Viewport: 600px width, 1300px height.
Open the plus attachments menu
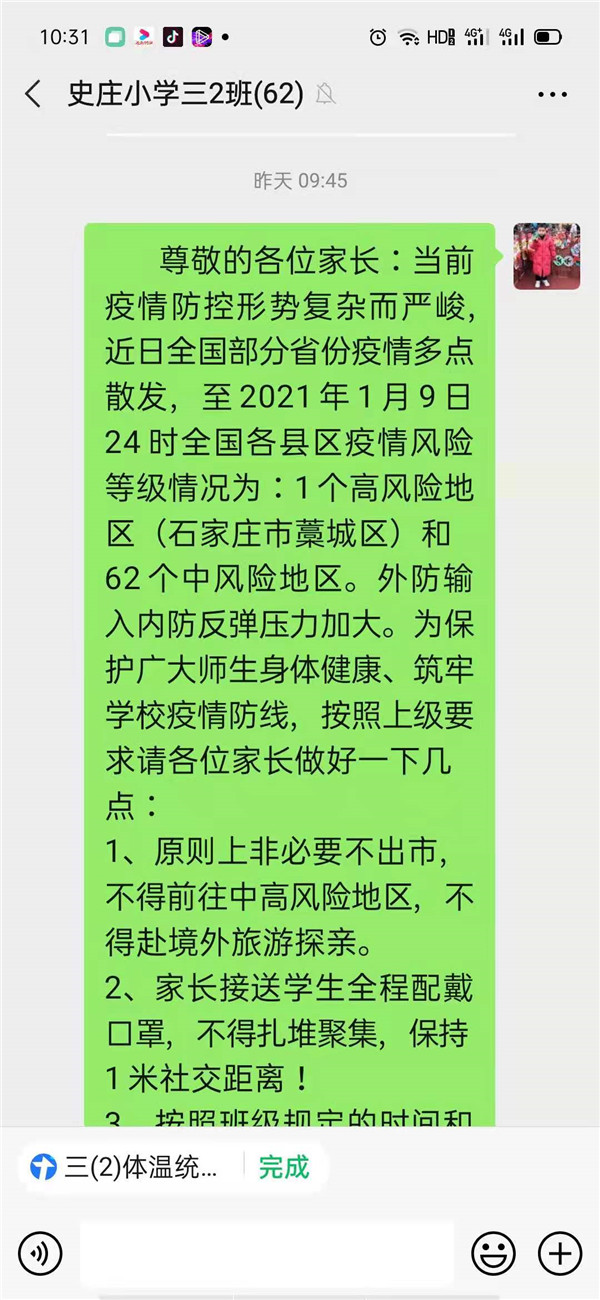pyautogui.click(x=560, y=1253)
